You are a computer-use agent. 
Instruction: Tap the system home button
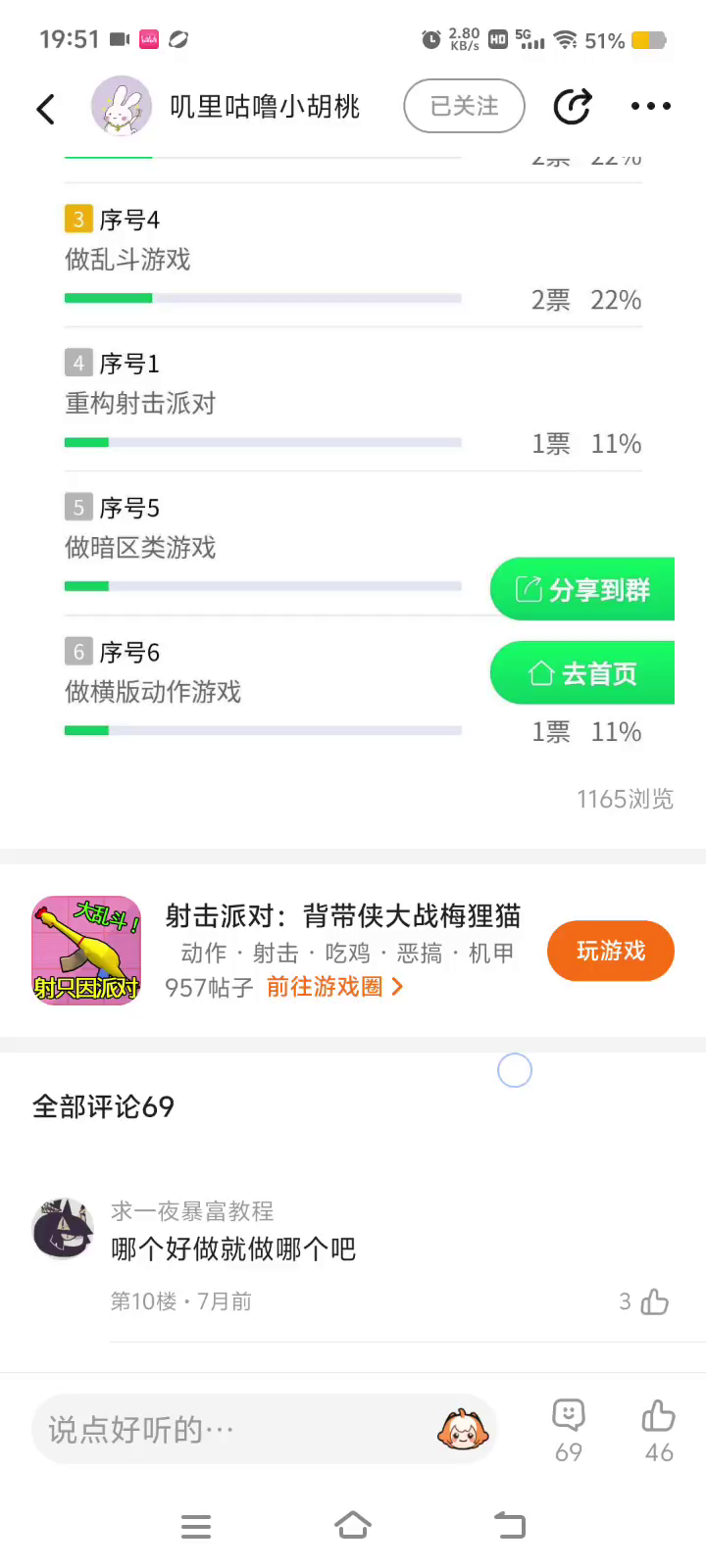(x=353, y=1526)
